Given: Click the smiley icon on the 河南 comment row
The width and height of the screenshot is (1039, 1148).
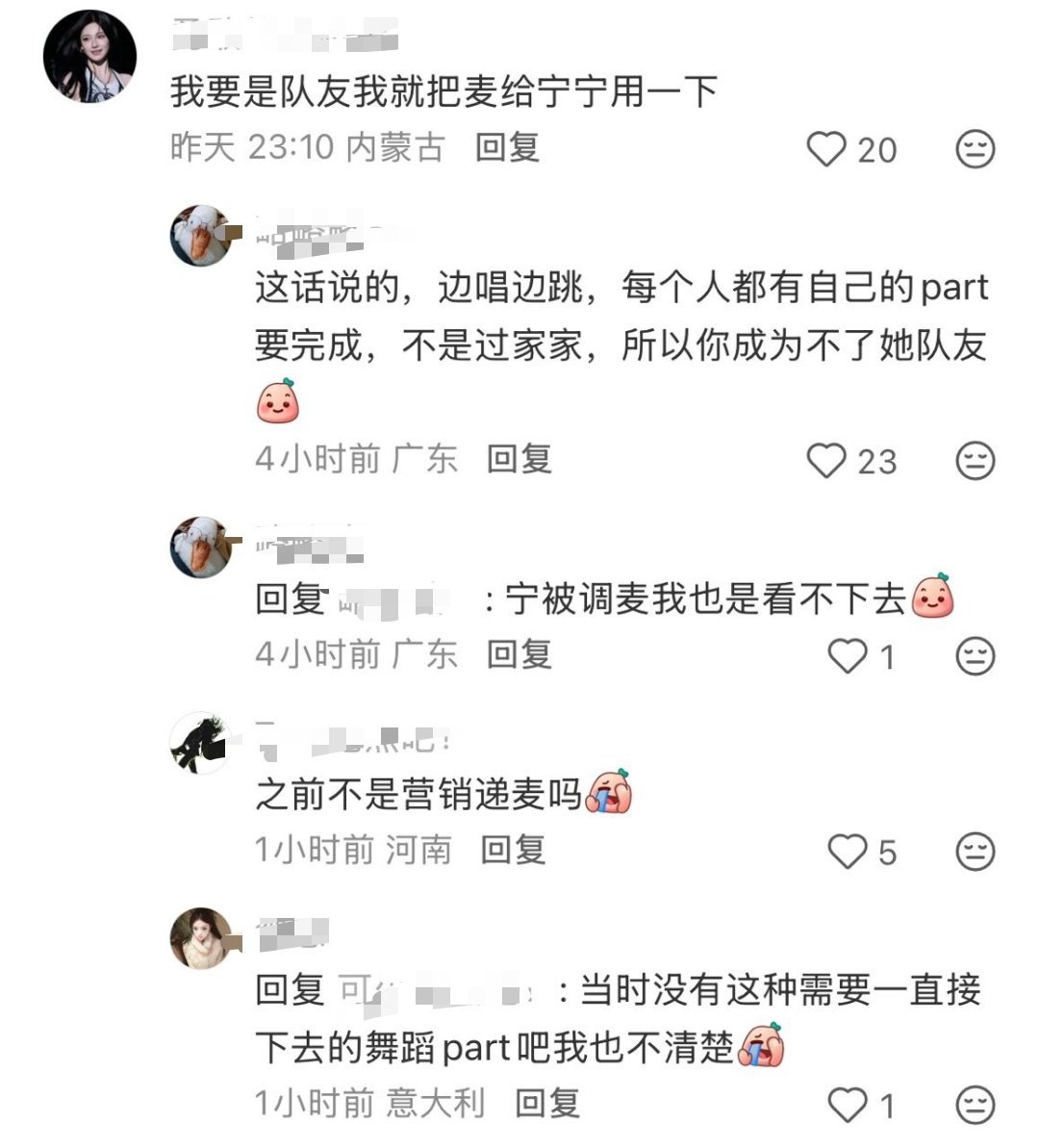Looking at the screenshot, I should [x=975, y=851].
